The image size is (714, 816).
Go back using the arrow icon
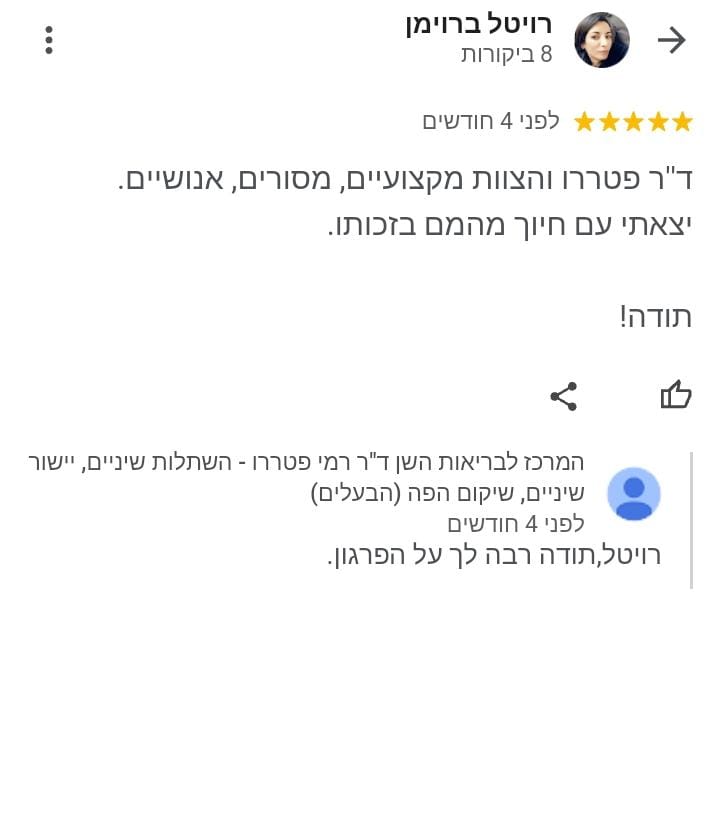(671, 40)
